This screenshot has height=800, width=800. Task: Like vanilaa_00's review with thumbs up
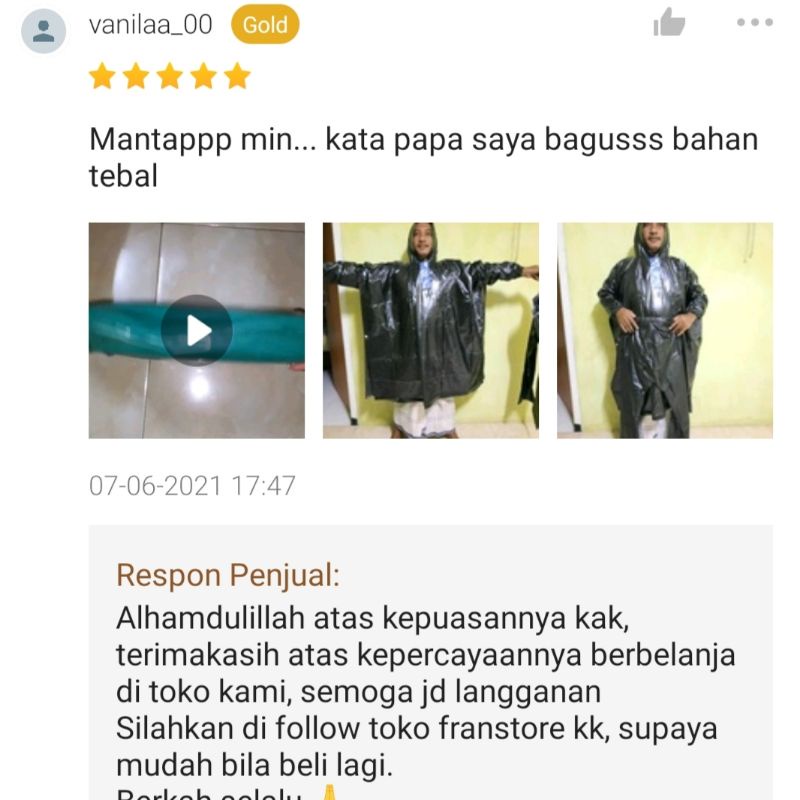pos(669,23)
